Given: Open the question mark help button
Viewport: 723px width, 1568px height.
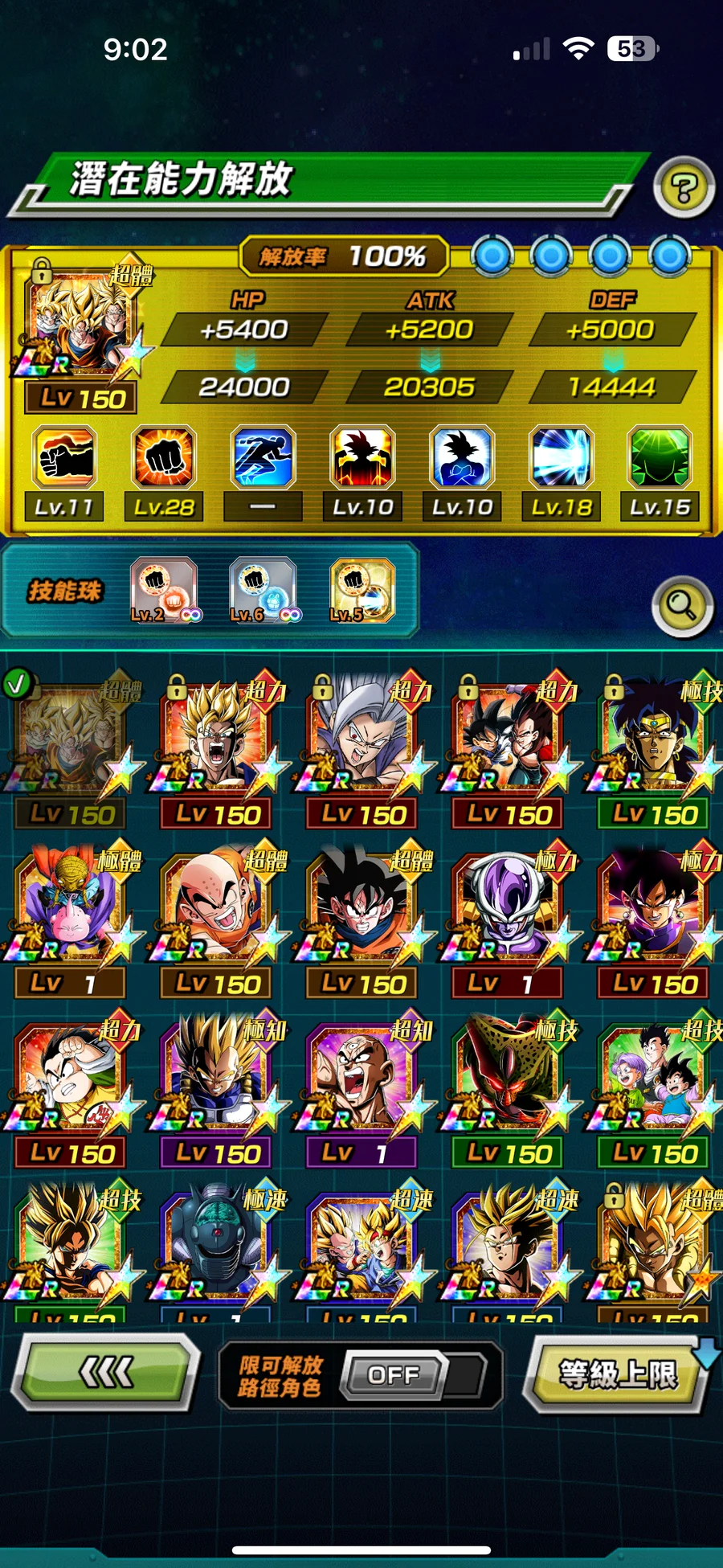Looking at the screenshot, I should point(684,189).
